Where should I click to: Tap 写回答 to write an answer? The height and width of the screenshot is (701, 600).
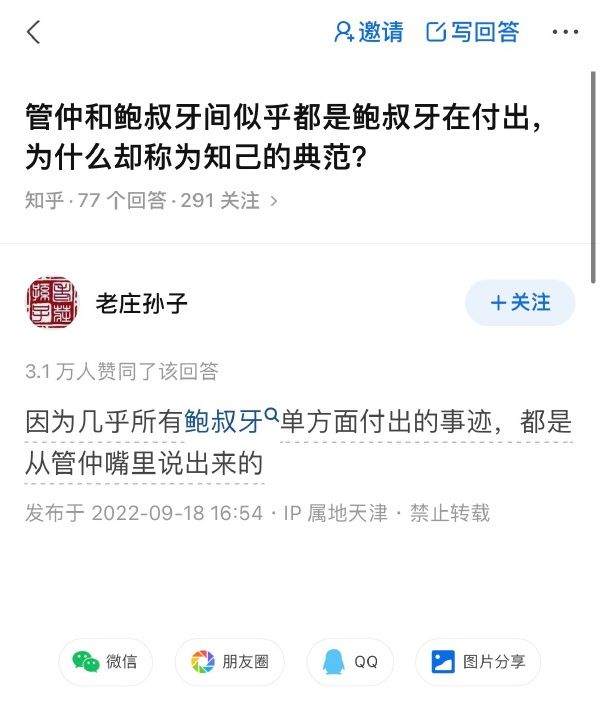pos(473,32)
